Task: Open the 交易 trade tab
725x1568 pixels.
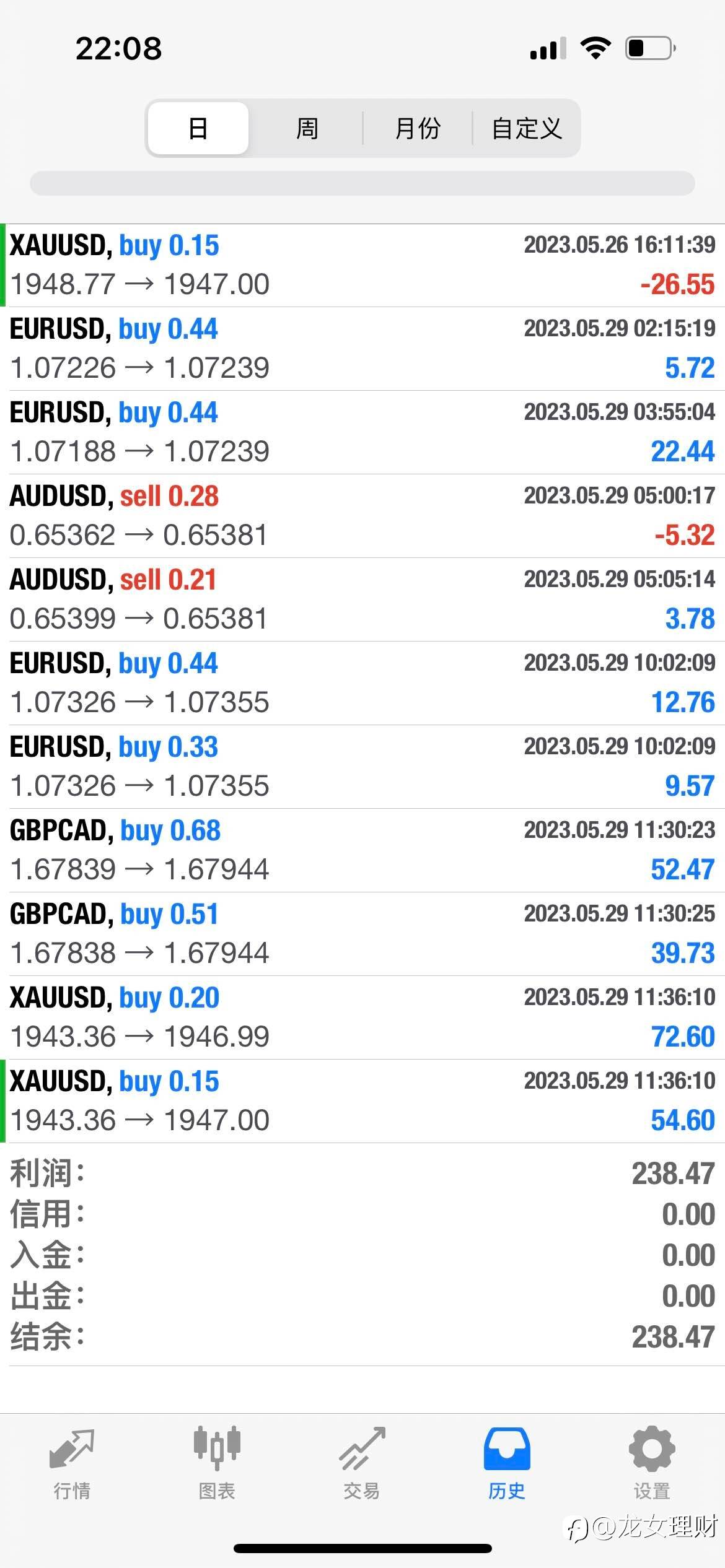Action: [362, 1464]
